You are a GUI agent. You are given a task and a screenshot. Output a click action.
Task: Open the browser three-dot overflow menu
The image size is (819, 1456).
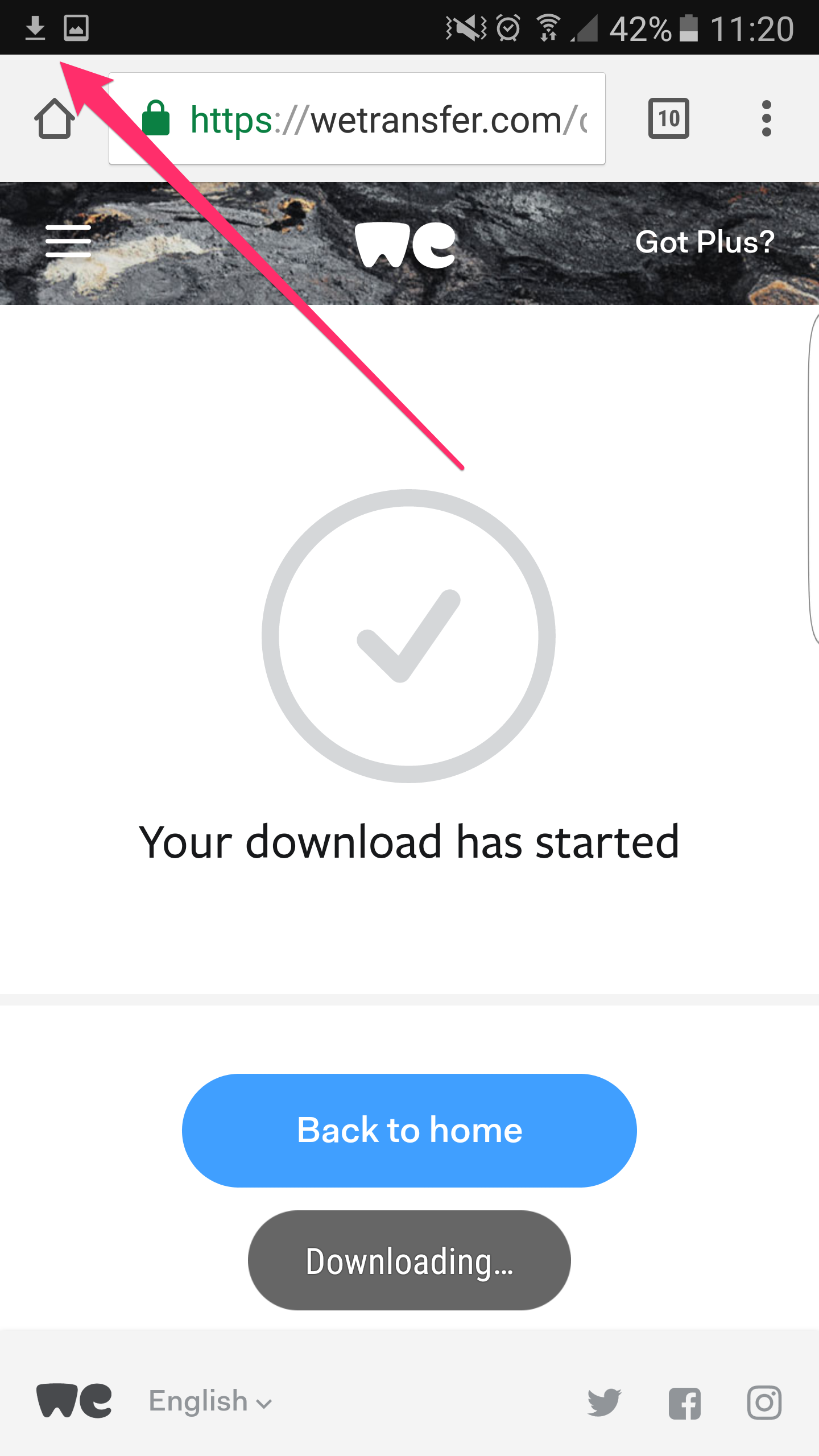tap(766, 119)
